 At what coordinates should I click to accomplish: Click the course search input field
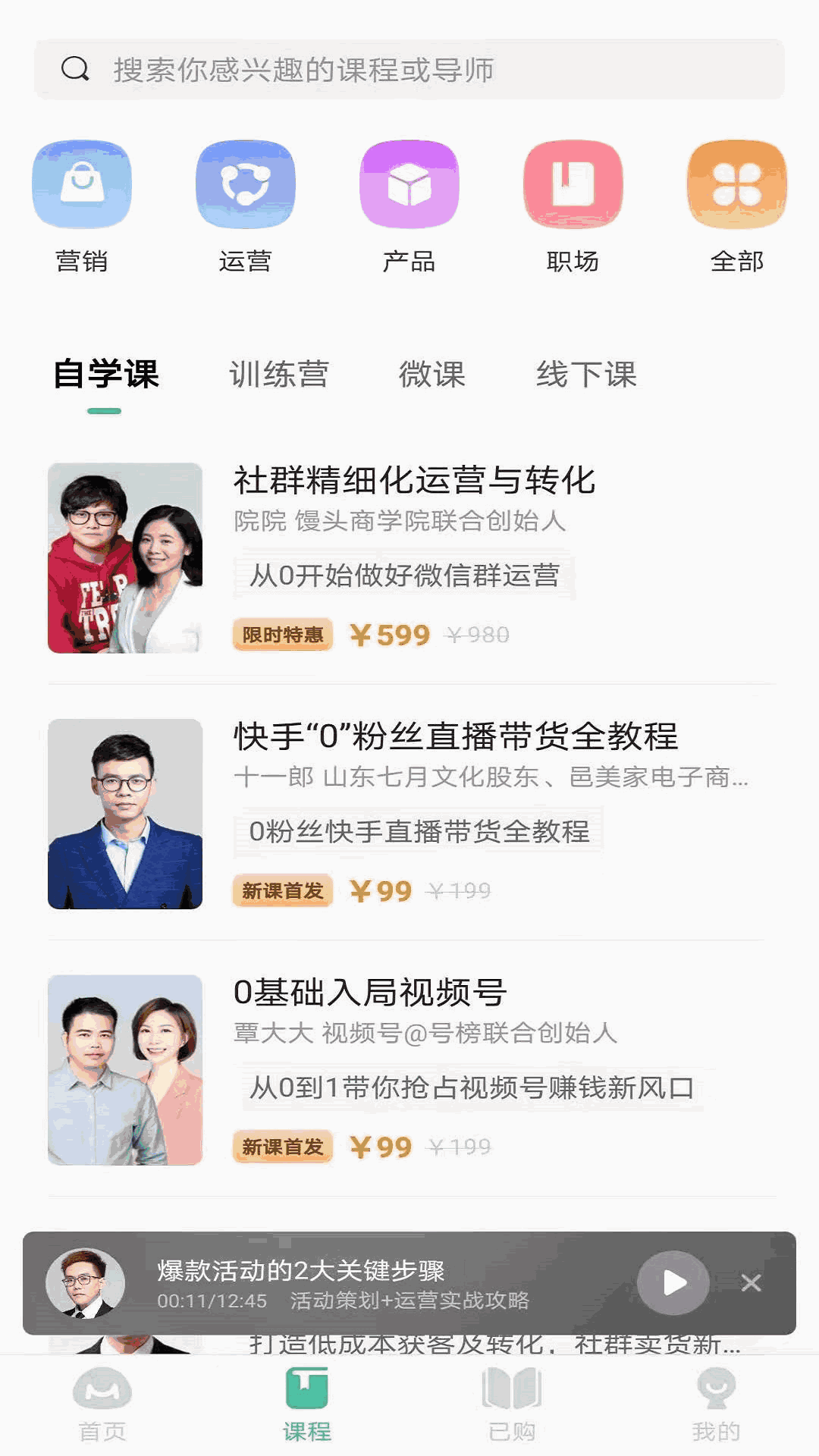[409, 69]
